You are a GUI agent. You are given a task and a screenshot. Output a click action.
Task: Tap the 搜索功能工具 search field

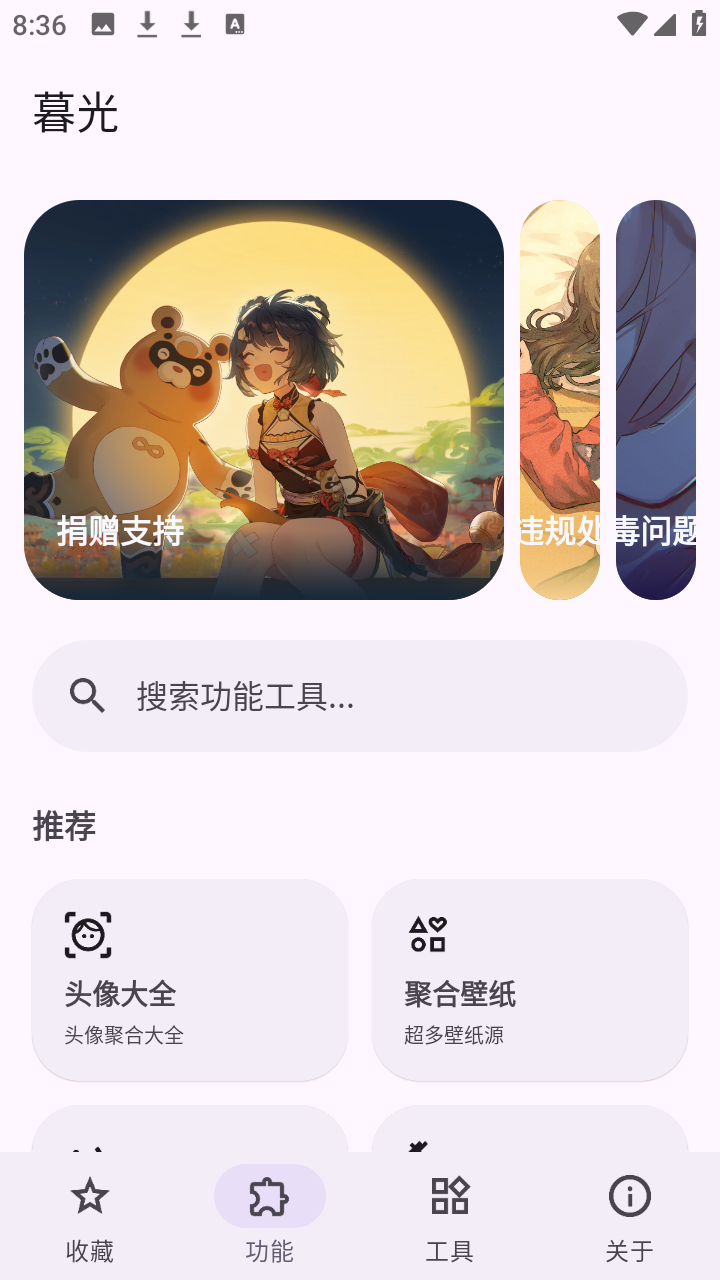pyautogui.click(x=360, y=696)
